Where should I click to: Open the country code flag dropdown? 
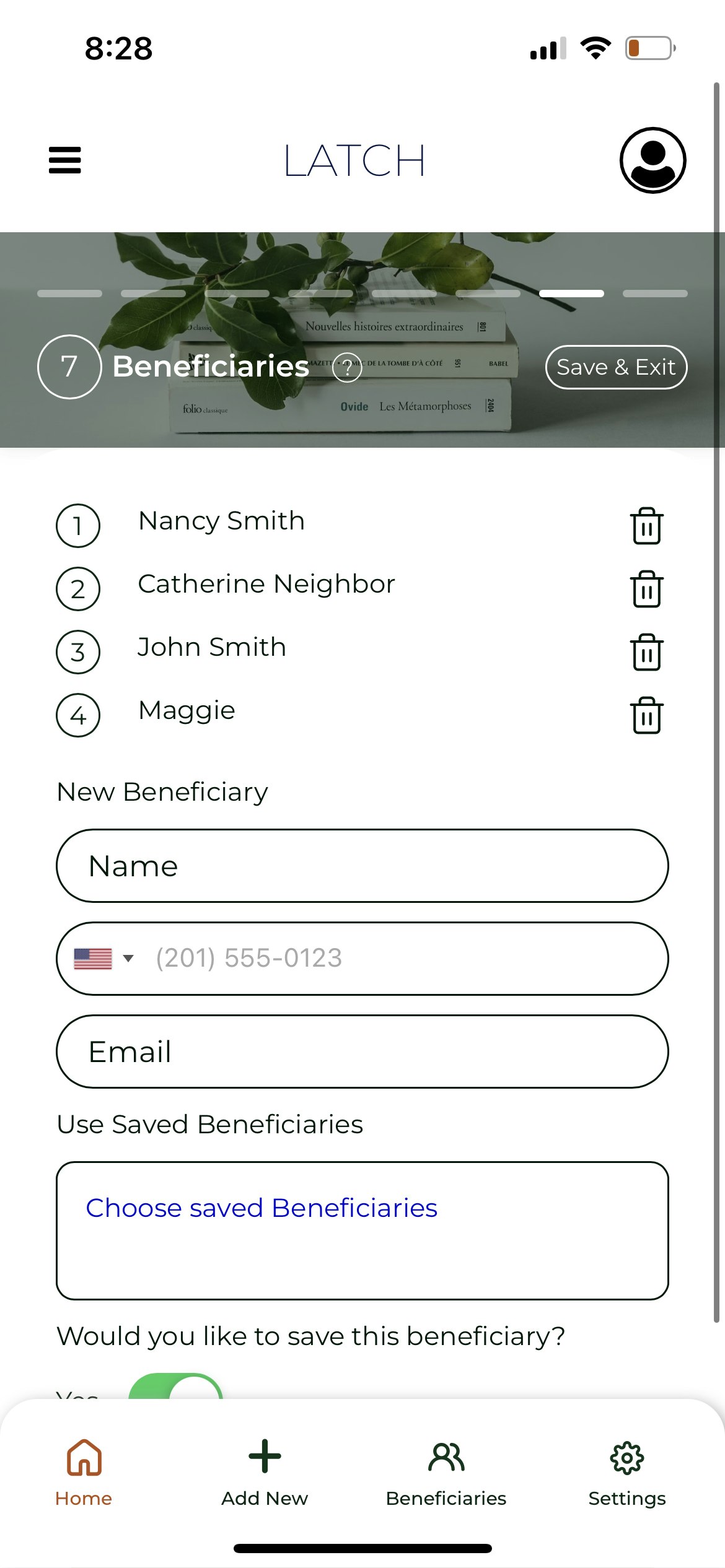click(103, 959)
